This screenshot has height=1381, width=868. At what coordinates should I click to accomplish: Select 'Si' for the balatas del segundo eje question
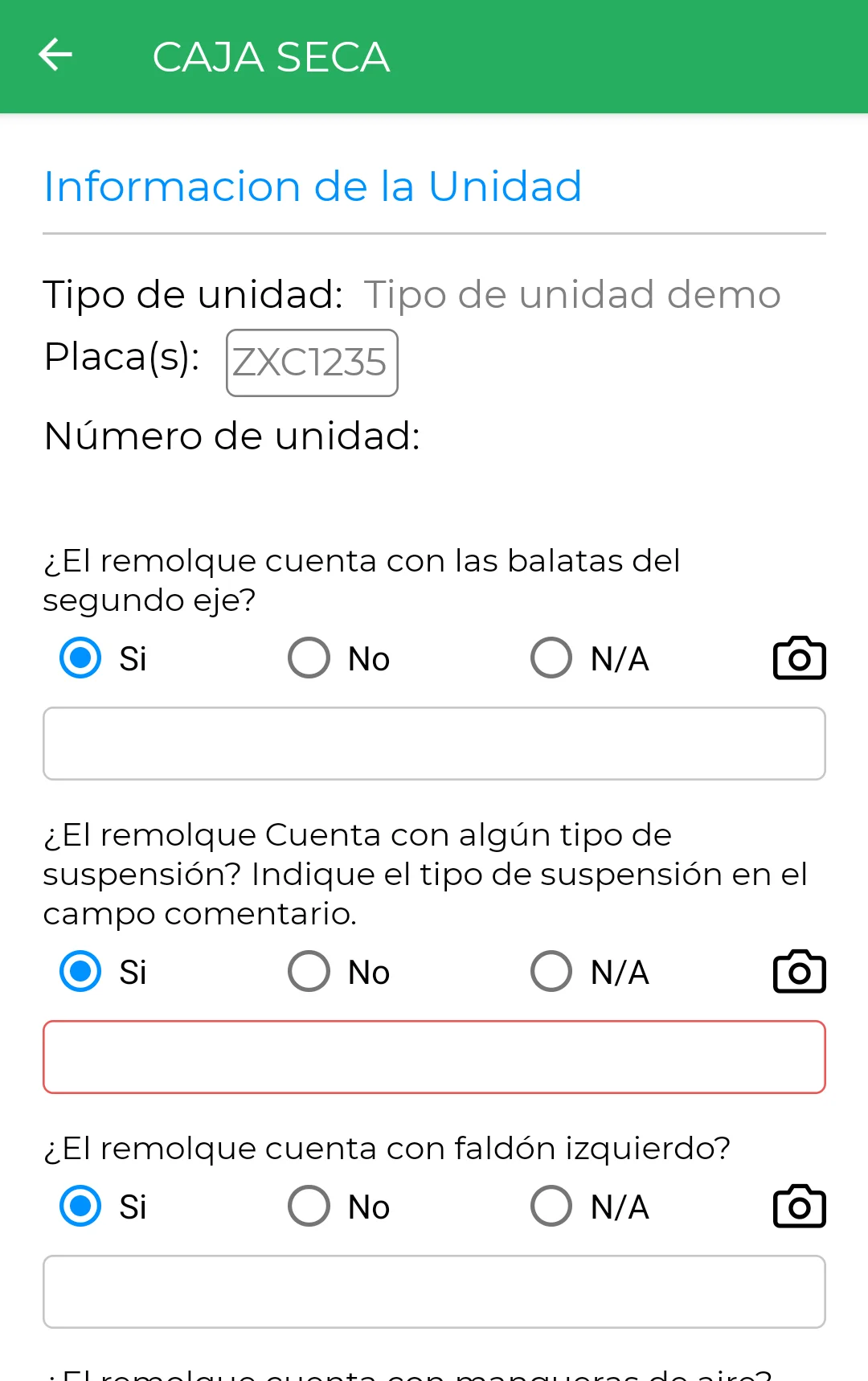[79, 658]
